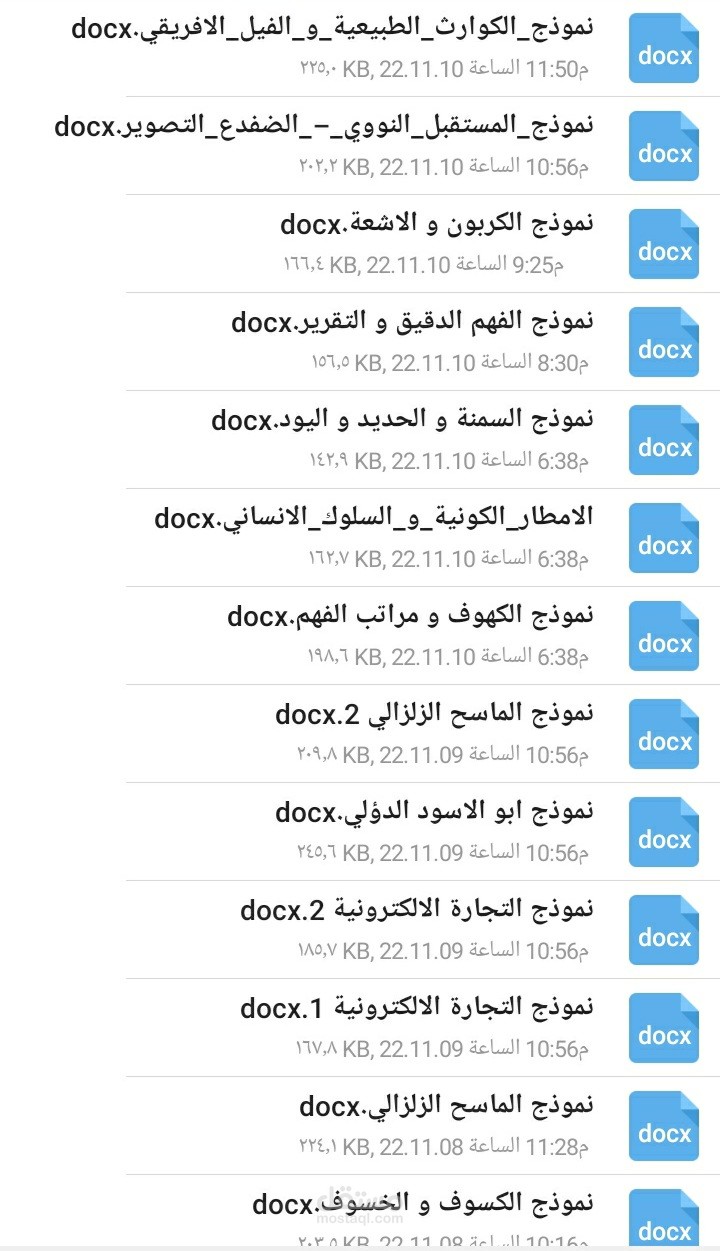Open نموذج الكربون و الاشعة.docx
Image resolution: width=720 pixels, height=1251 pixels.
pos(360,244)
